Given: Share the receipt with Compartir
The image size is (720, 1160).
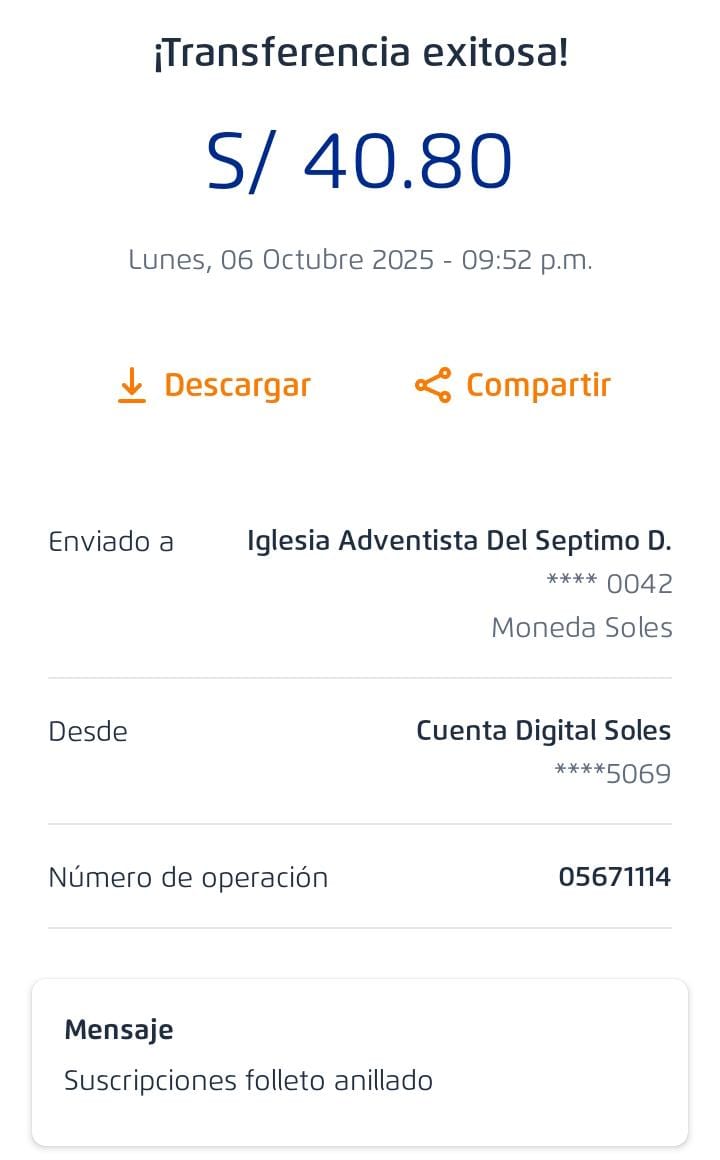Looking at the screenshot, I should pos(513,385).
